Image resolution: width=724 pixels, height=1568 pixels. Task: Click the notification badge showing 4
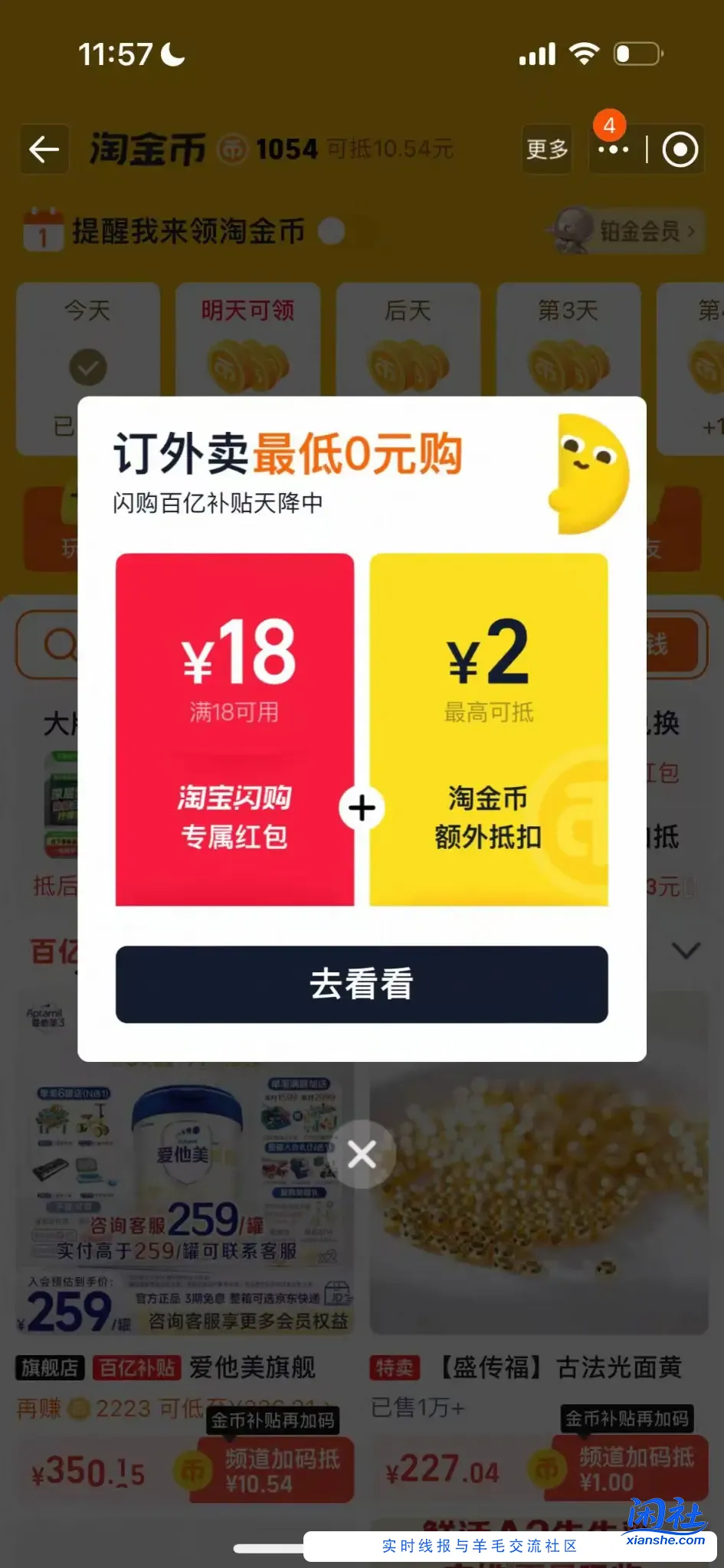coord(611,126)
